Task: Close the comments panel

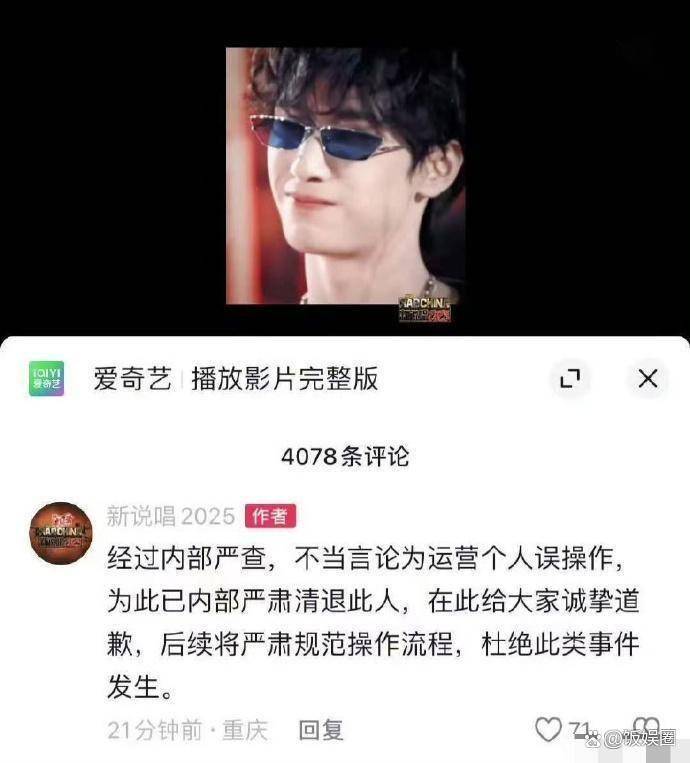Action: 647,379
